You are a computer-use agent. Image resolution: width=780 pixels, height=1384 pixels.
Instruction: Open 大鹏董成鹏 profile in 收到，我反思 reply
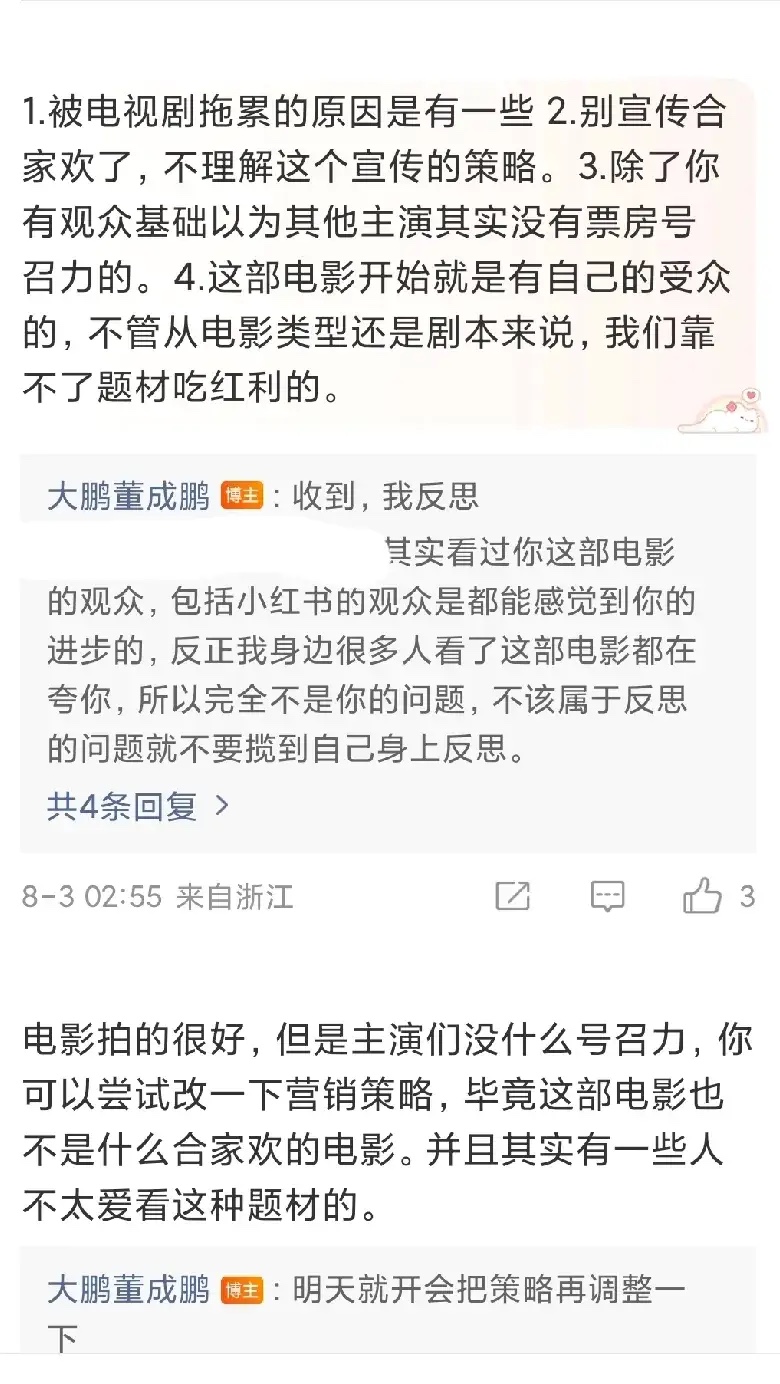(x=128, y=496)
